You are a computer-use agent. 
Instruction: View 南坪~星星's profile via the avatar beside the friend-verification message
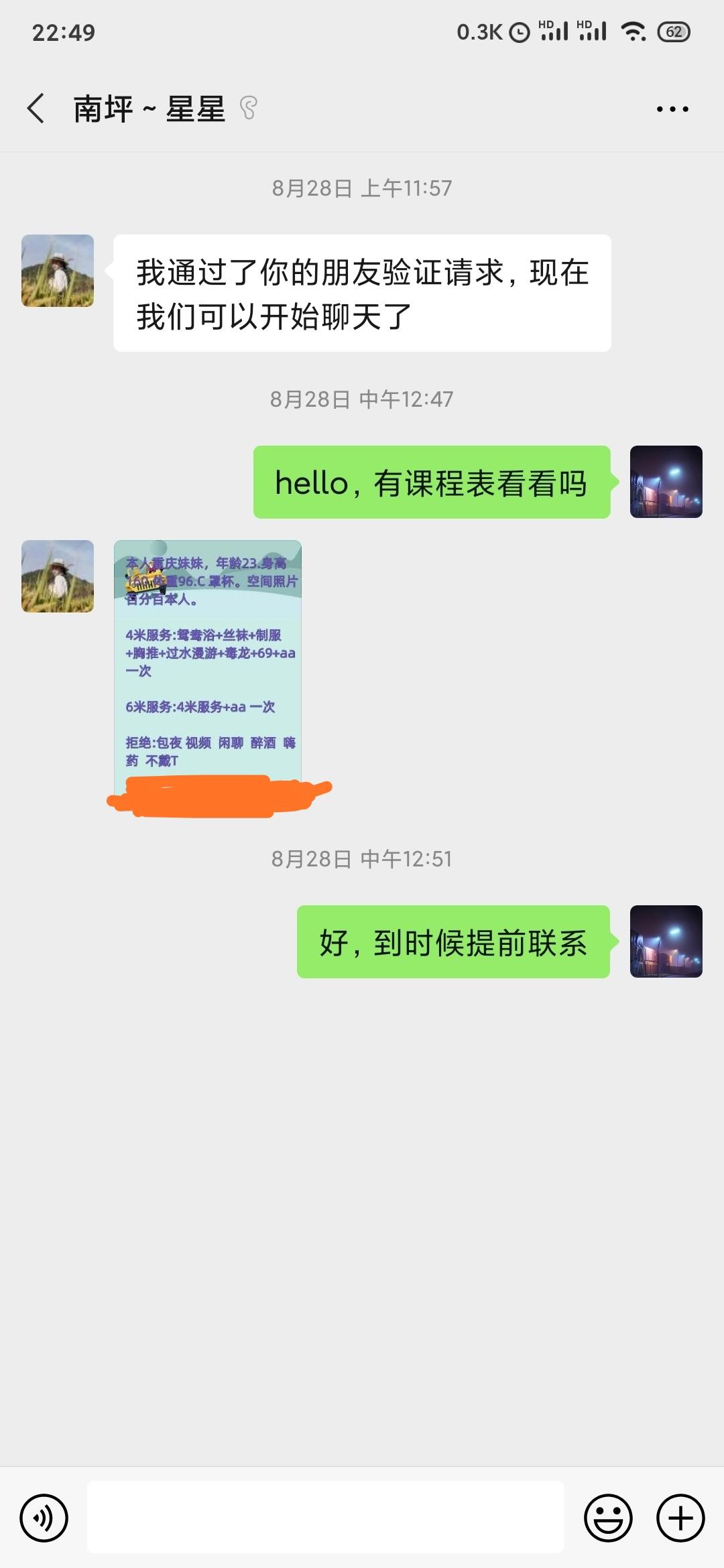(58, 271)
